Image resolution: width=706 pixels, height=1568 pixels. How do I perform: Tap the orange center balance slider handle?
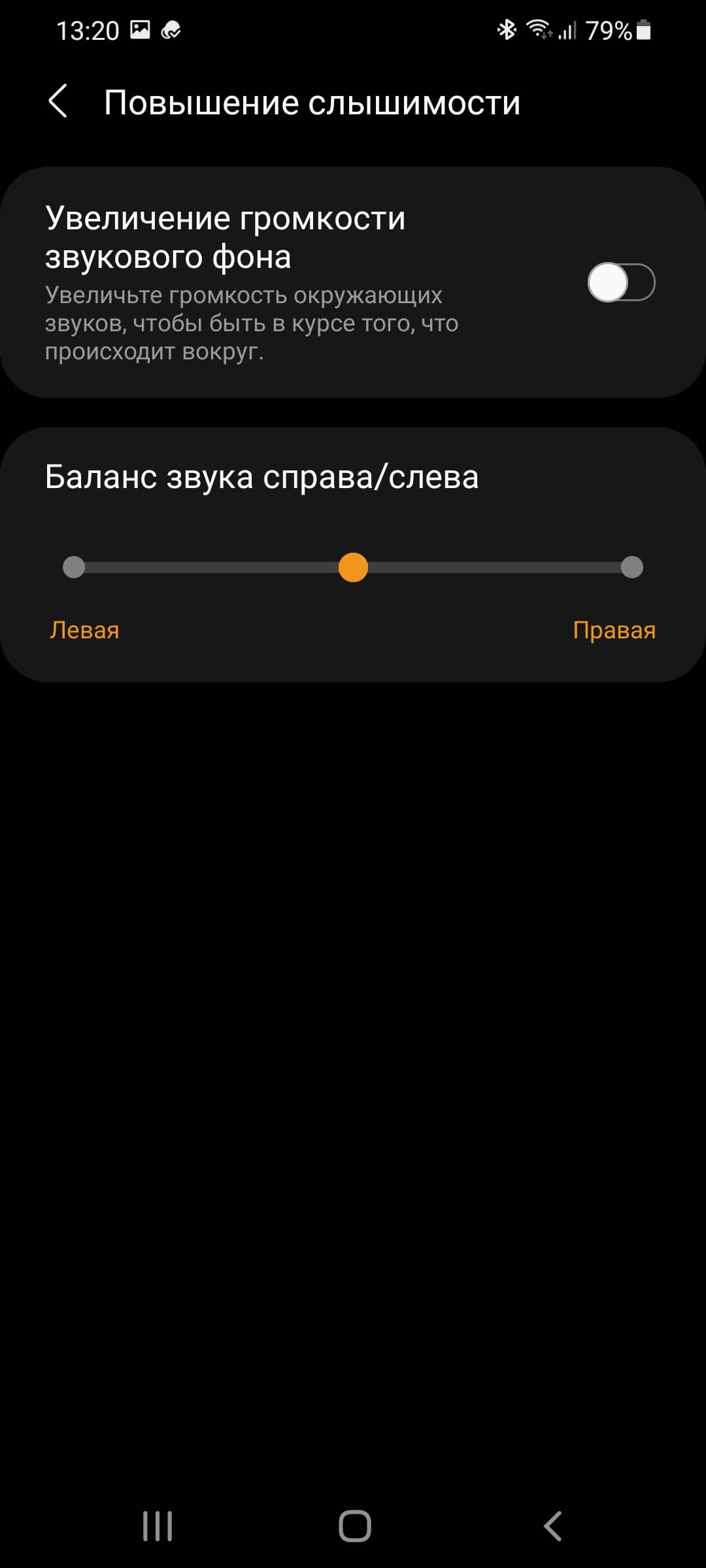pos(353,567)
